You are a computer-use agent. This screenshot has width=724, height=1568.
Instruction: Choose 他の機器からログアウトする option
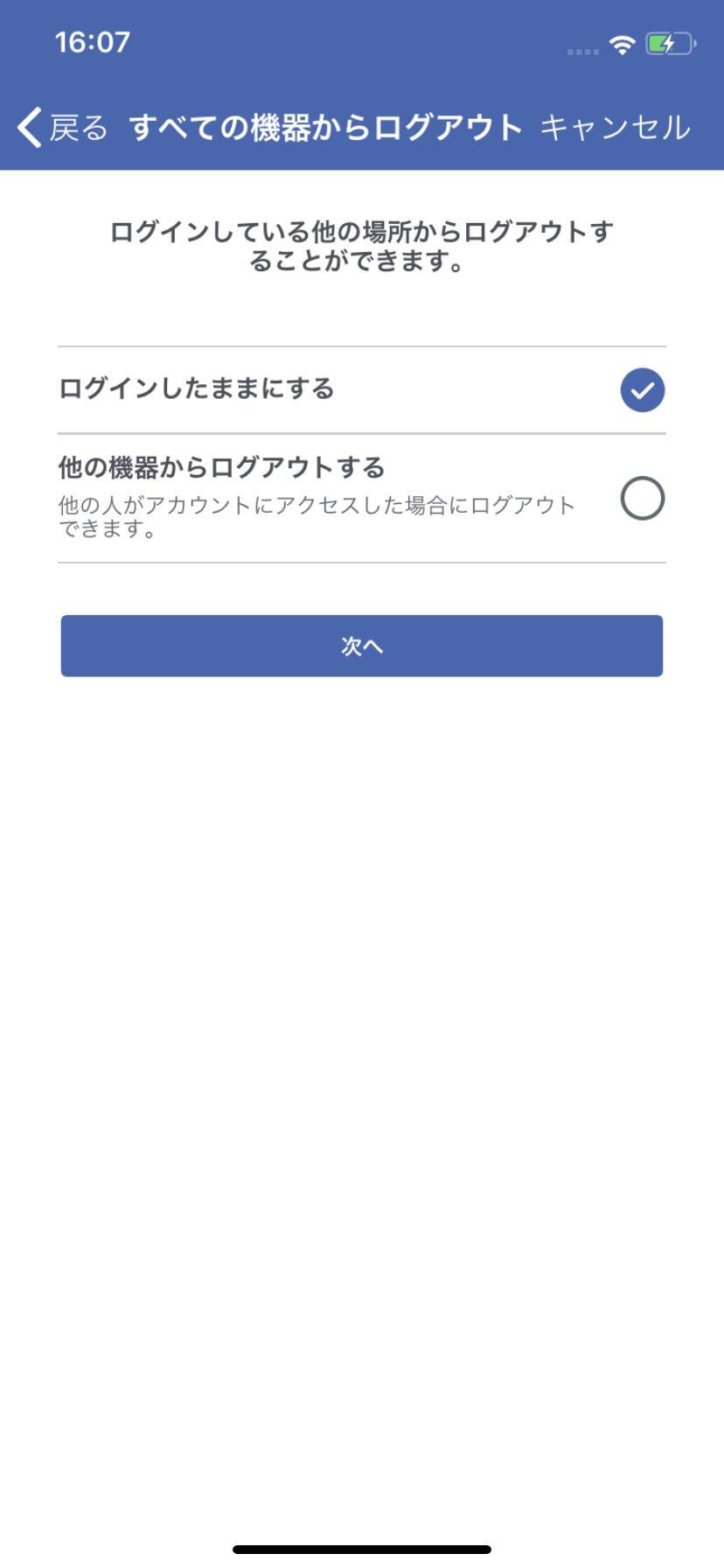pos(362,498)
